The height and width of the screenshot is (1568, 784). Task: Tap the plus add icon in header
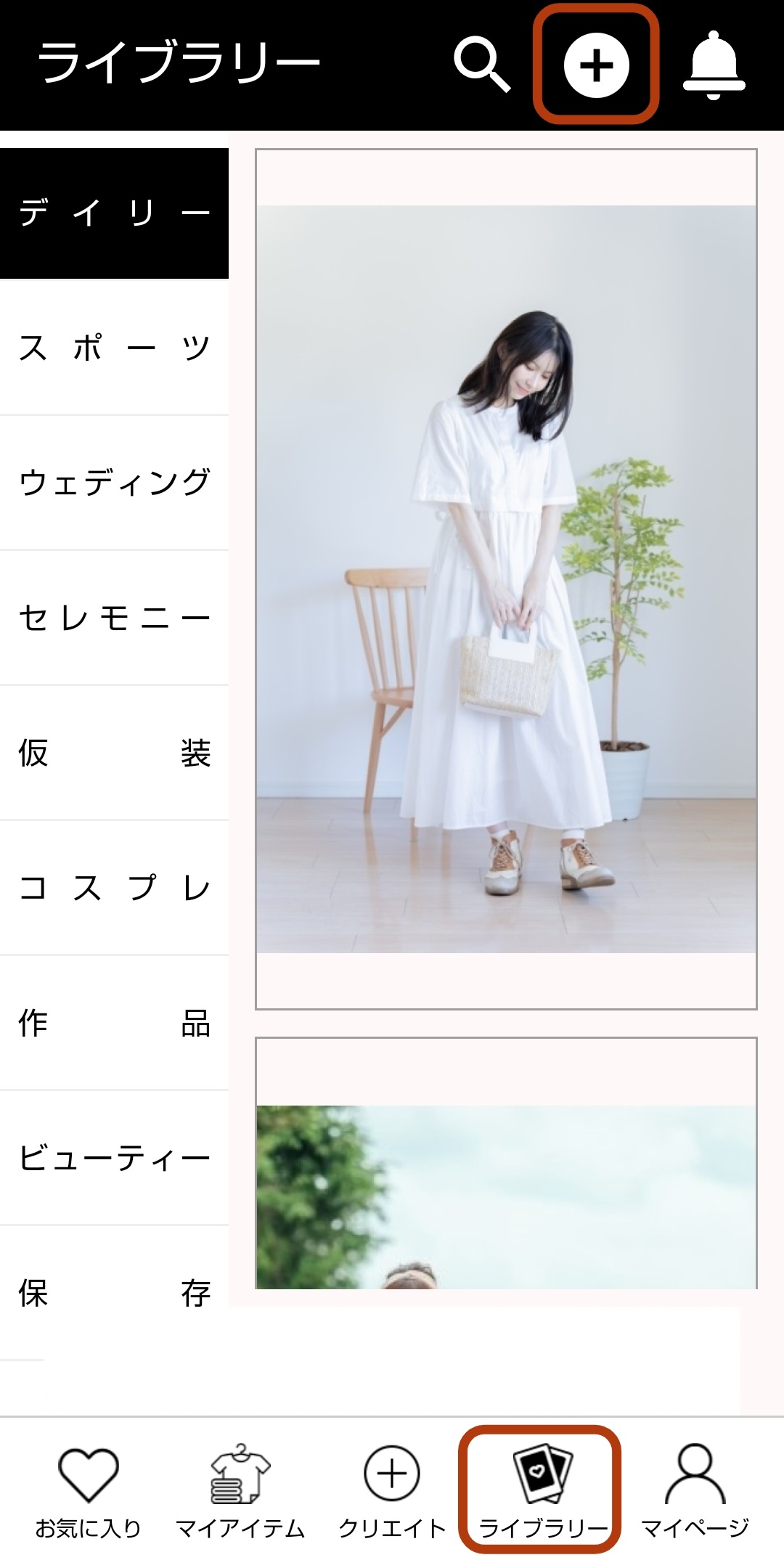(596, 65)
